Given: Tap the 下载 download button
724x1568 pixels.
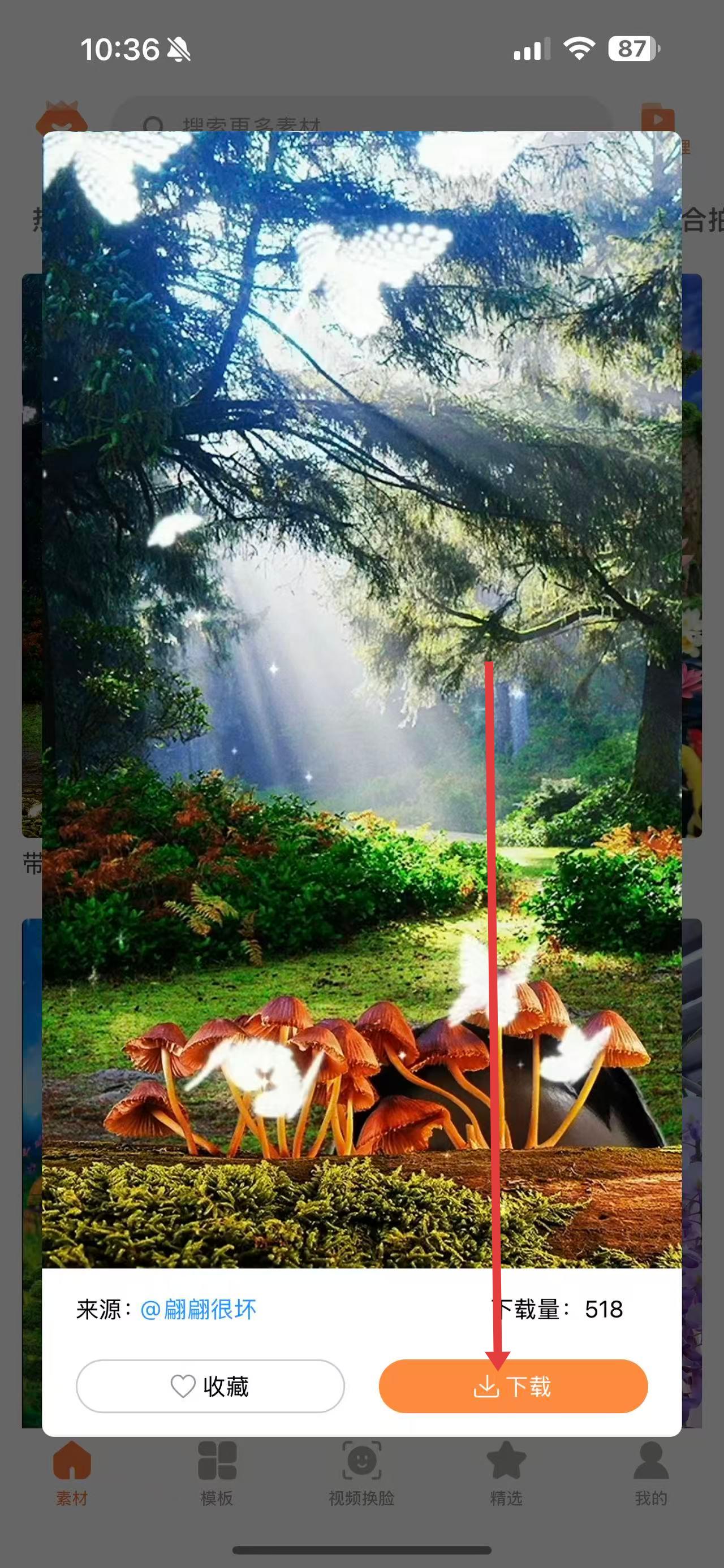Looking at the screenshot, I should (512, 1386).
